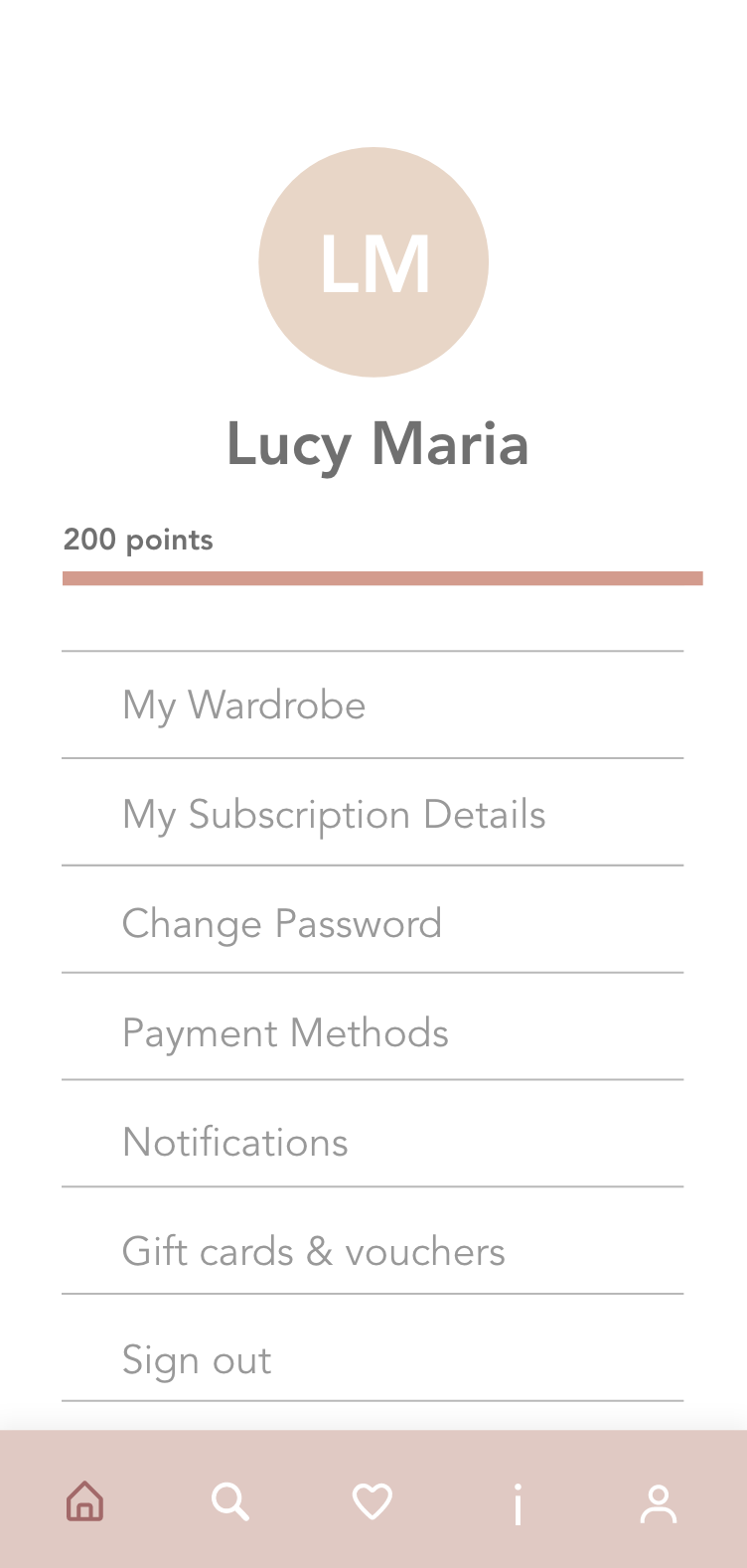Image resolution: width=747 pixels, height=1568 pixels.
Task: Open the Info tab
Action: tap(518, 1504)
